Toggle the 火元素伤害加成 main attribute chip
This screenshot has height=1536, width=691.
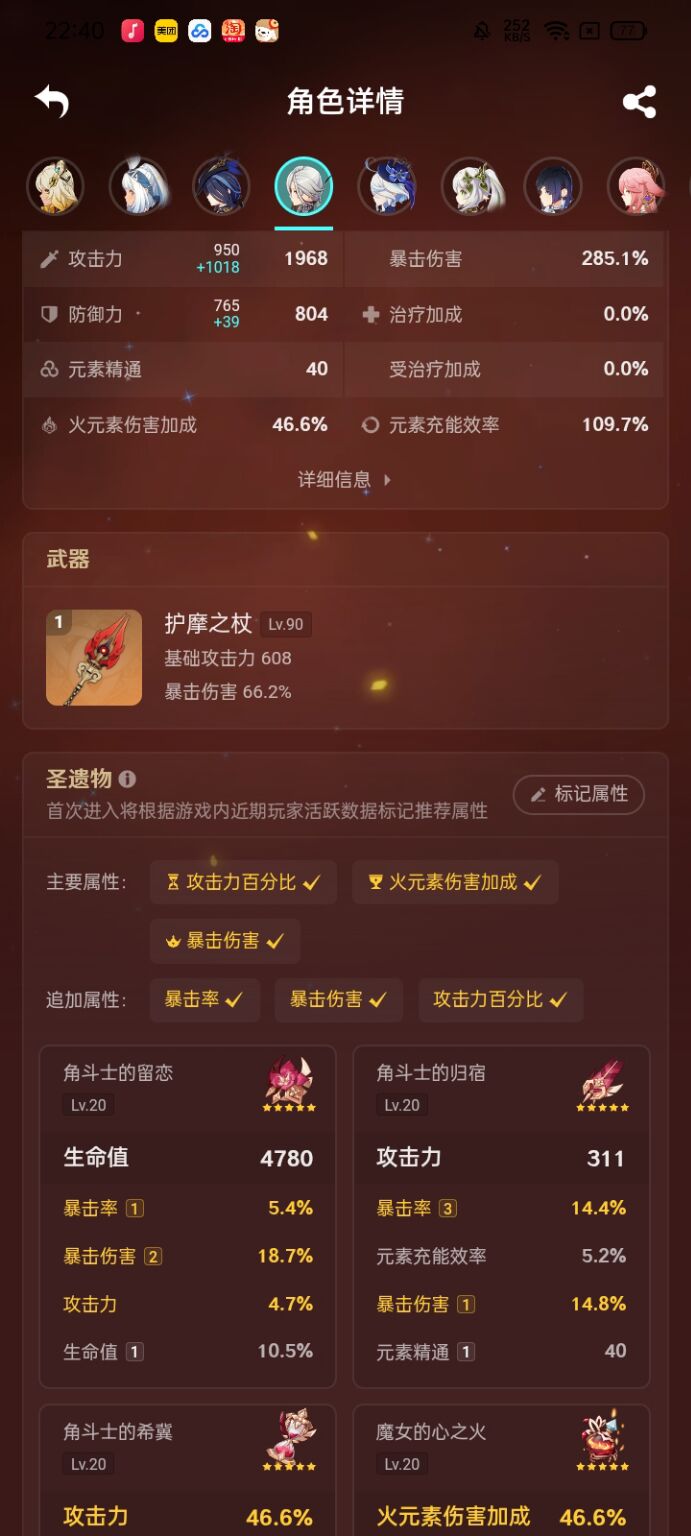(455, 882)
